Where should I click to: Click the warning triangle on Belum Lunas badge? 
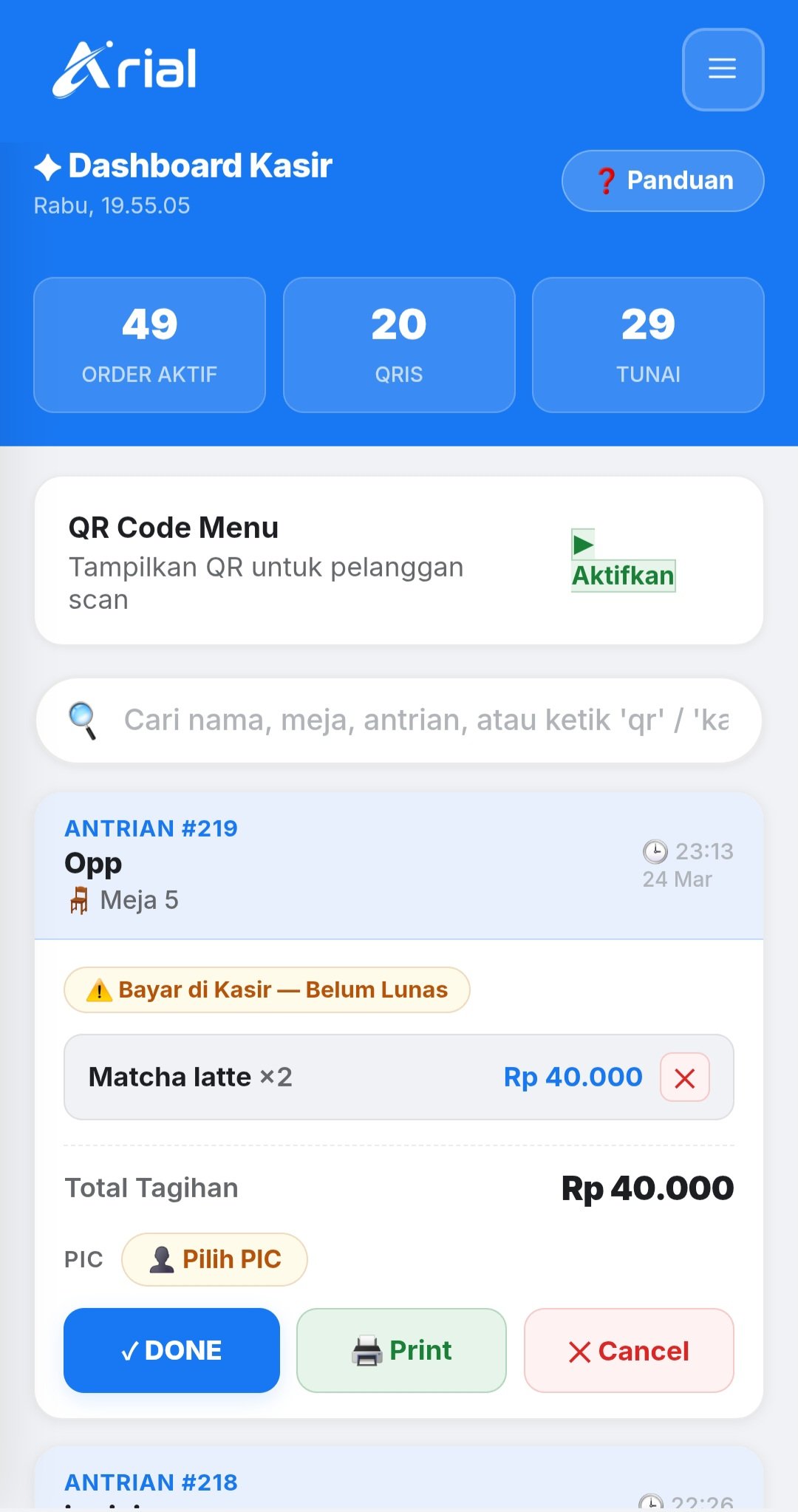click(x=99, y=990)
